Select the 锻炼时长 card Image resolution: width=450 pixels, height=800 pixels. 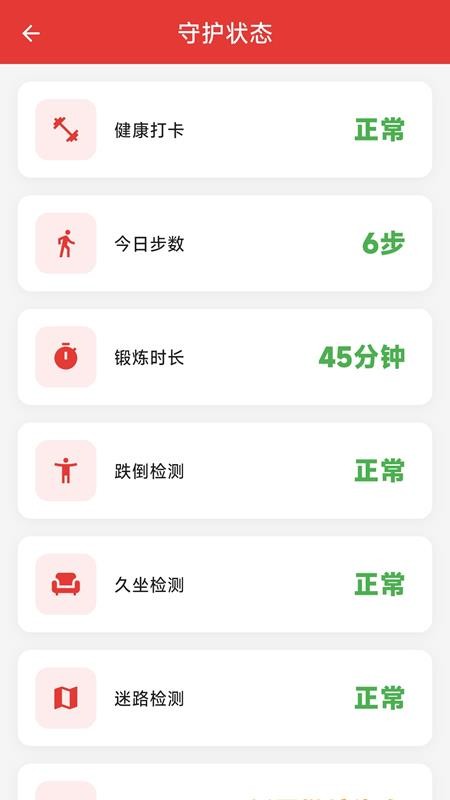tap(225, 357)
